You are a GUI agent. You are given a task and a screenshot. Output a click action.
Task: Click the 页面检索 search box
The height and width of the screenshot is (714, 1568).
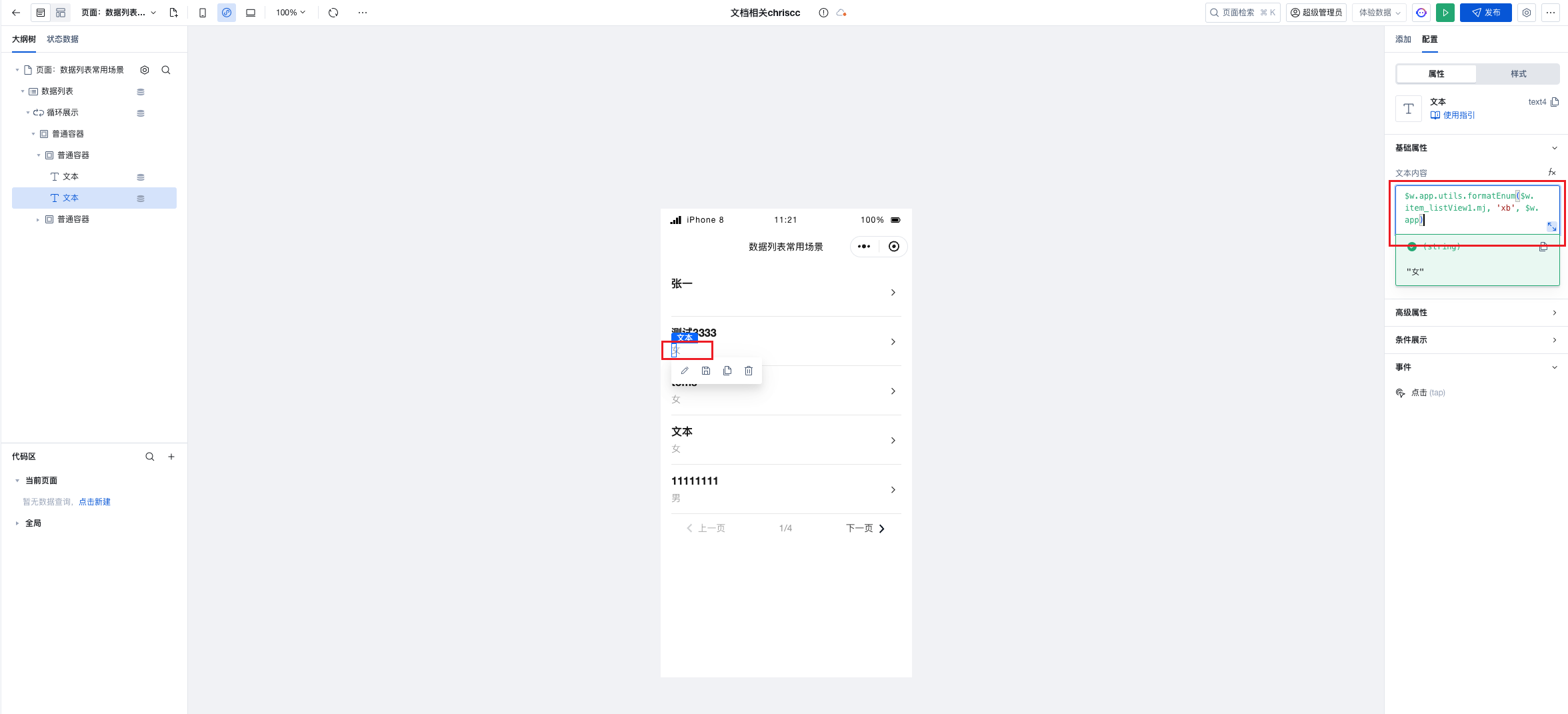[1242, 13]
